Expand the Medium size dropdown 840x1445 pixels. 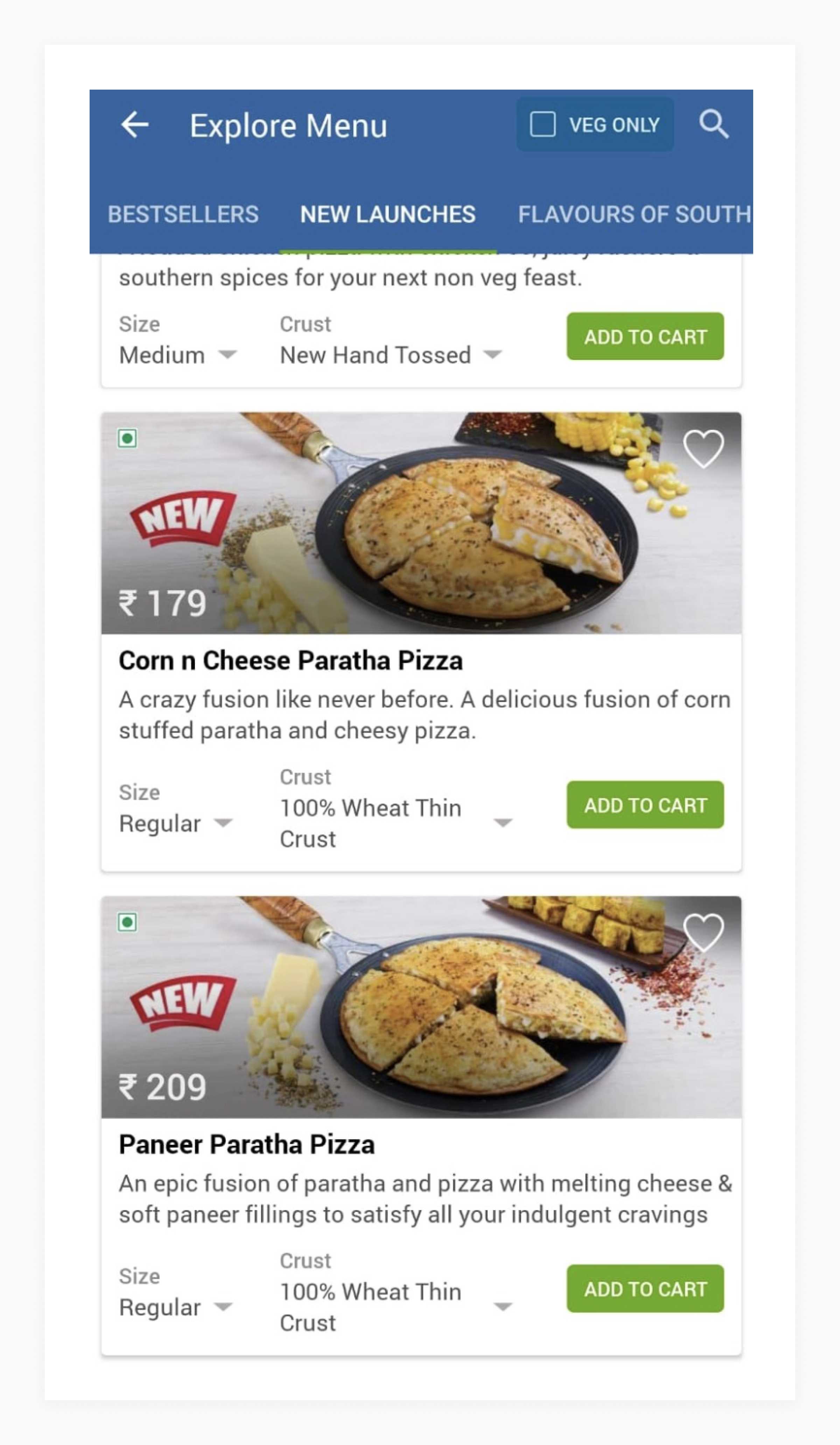(x=178, y=355)
